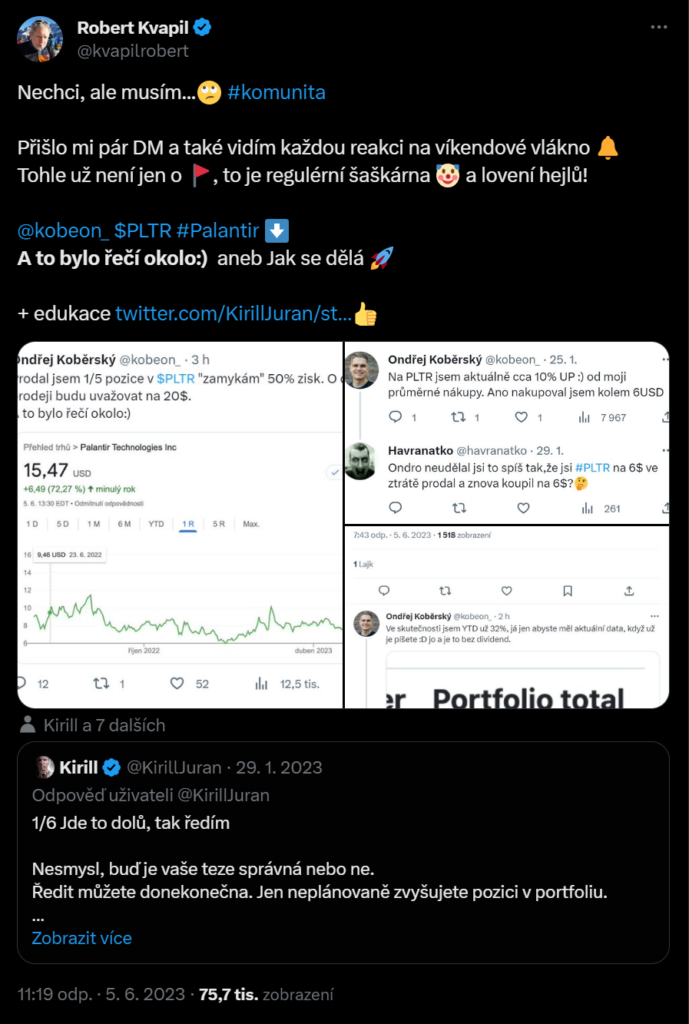Follow the twitter.com/KirillJuran link
This screenshot has height=1024, width=689.
[233, 314]
